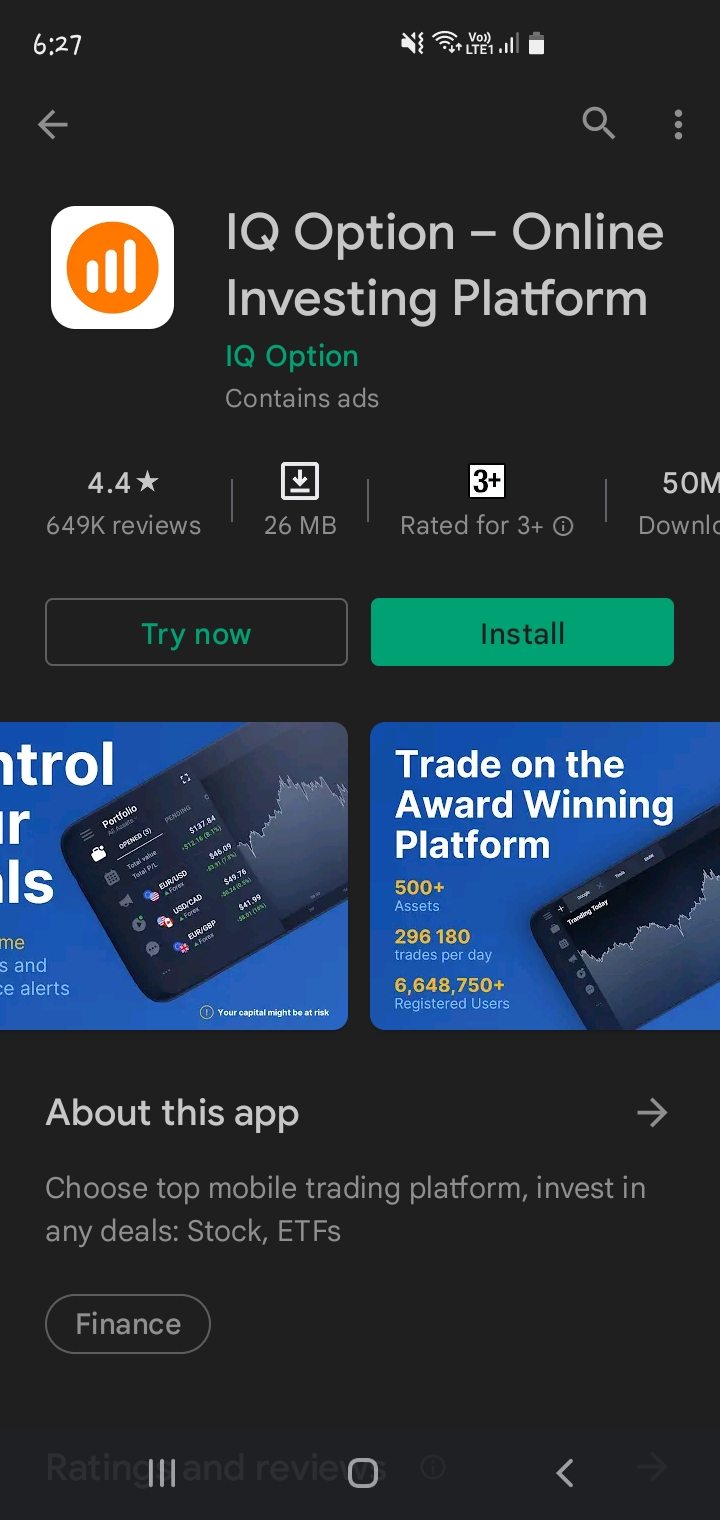View the 4.4 star reviews summary
The height and width of the screenshot is (1520, 720).
(x=123, y=503)
